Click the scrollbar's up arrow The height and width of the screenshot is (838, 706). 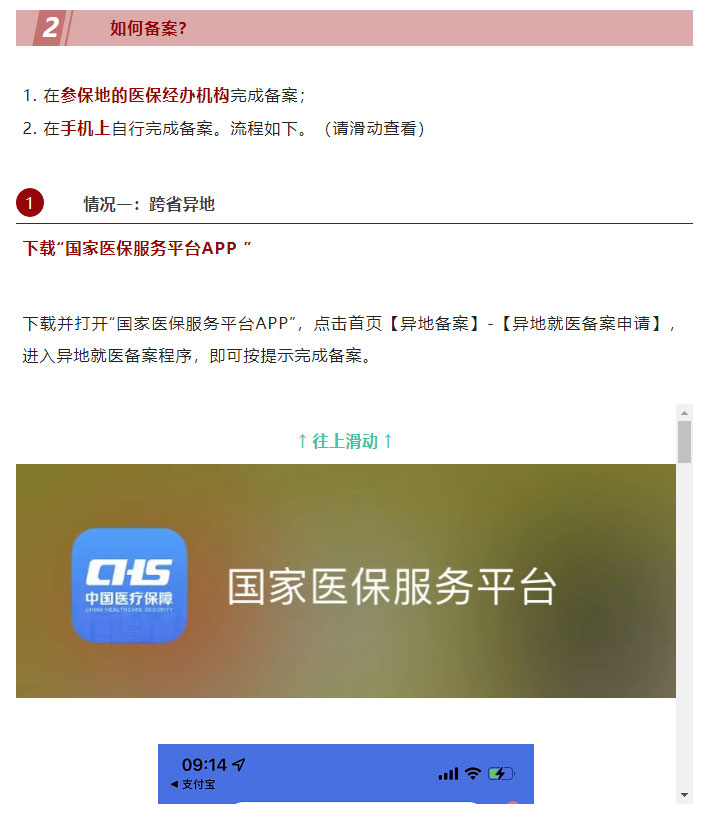coord(684,412)
